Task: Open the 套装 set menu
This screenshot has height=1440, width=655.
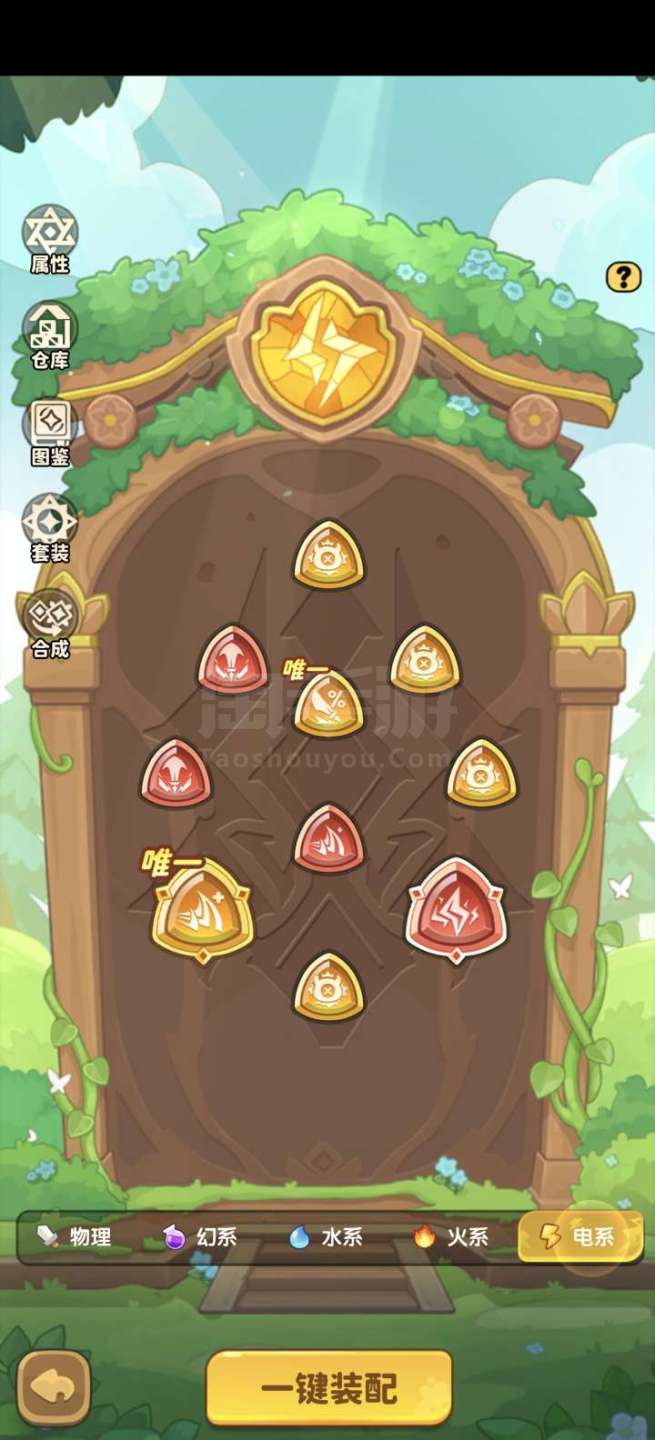Action: click(50, 528)
